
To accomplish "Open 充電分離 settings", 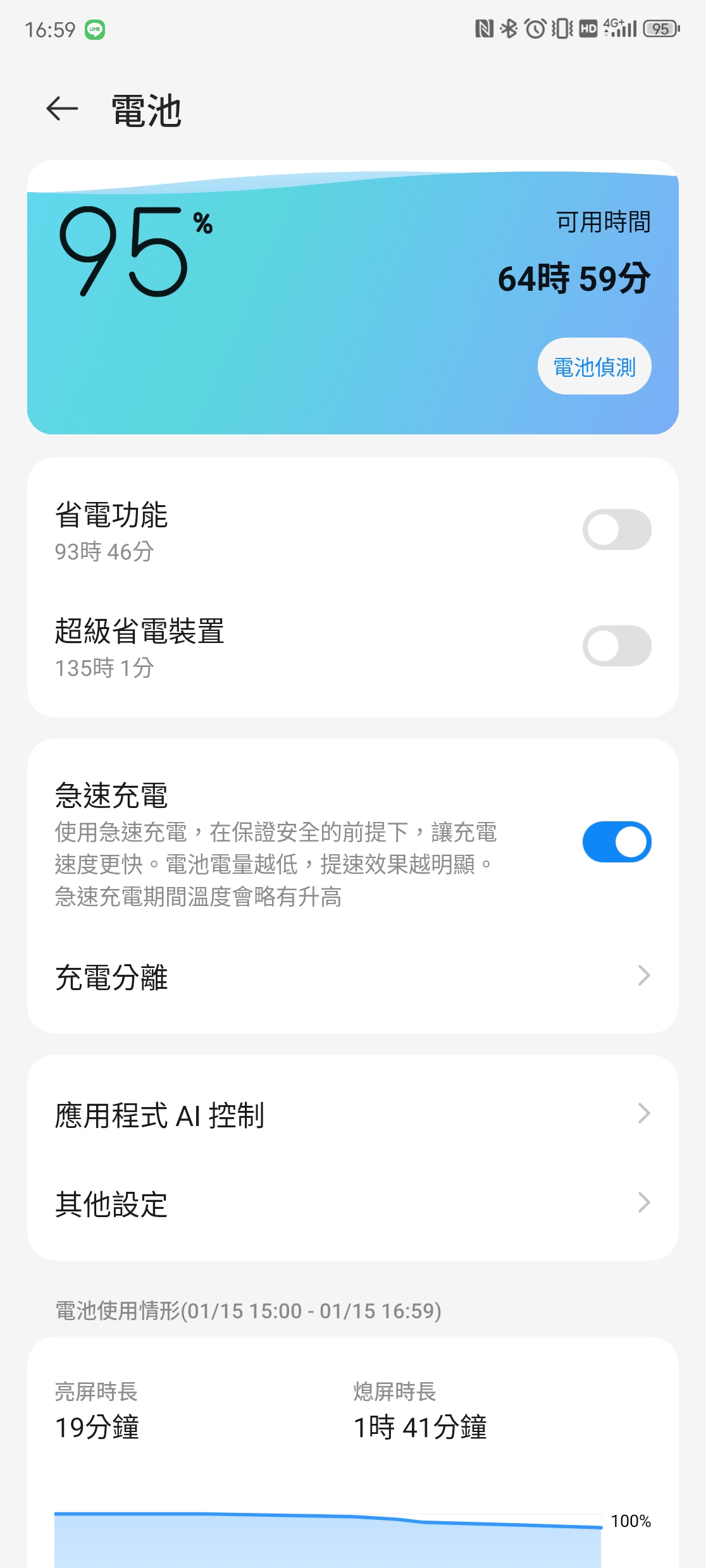I will [x=353, y=976].
